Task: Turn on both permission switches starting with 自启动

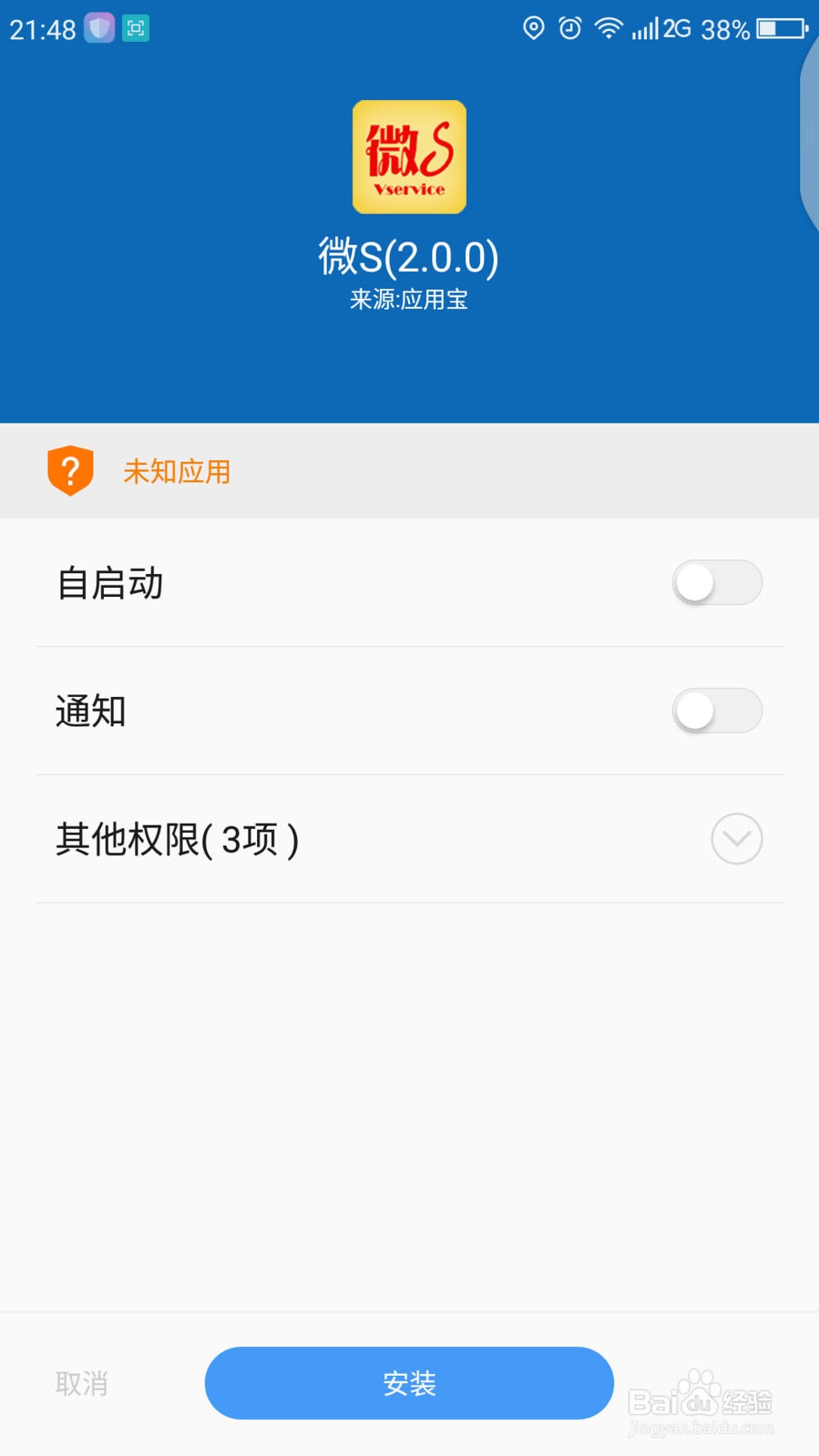Action: pyautogui.click(x=717, y=582)
